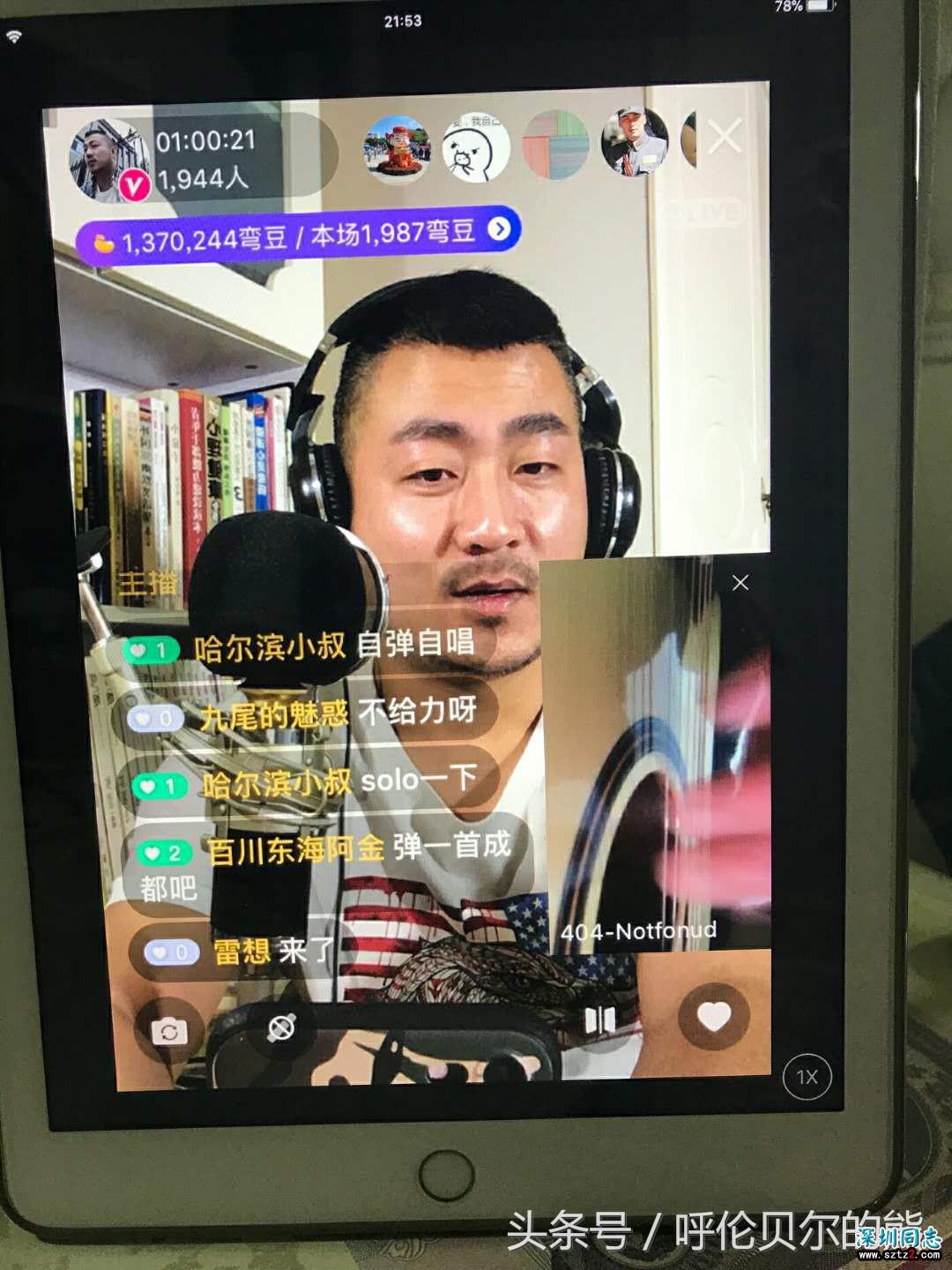This screenshot has width=952, height=1270.
Task: Flip the camera using the camera icon
Action: click(x=168, y=1031)
